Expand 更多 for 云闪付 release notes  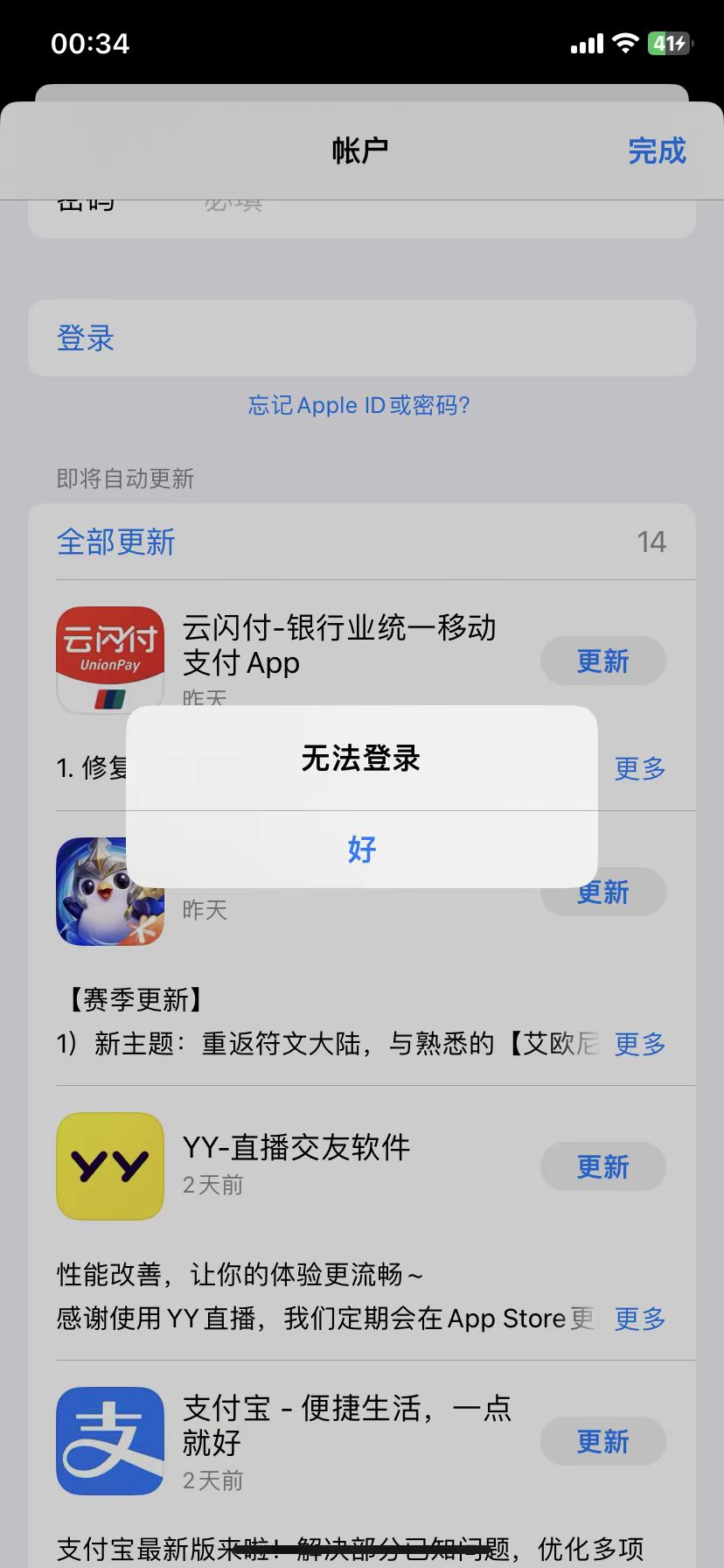[640, 768]
